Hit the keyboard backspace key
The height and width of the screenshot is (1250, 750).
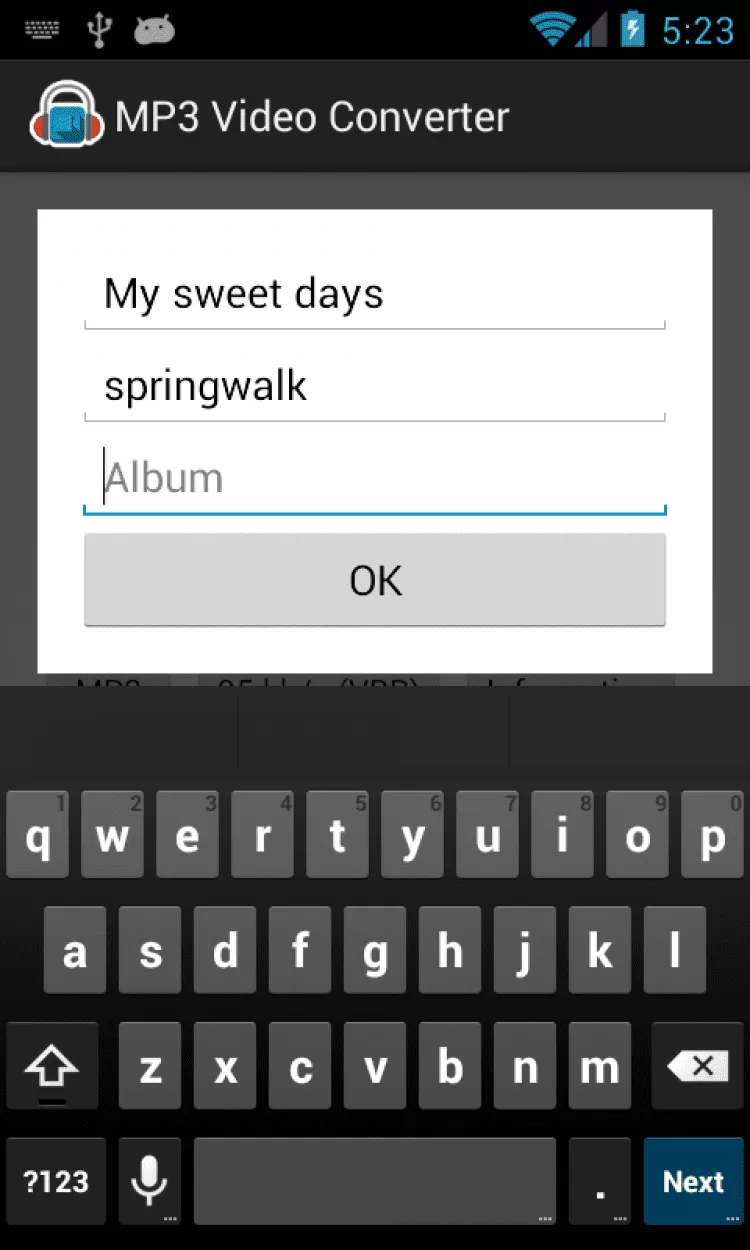(697, 1067)
